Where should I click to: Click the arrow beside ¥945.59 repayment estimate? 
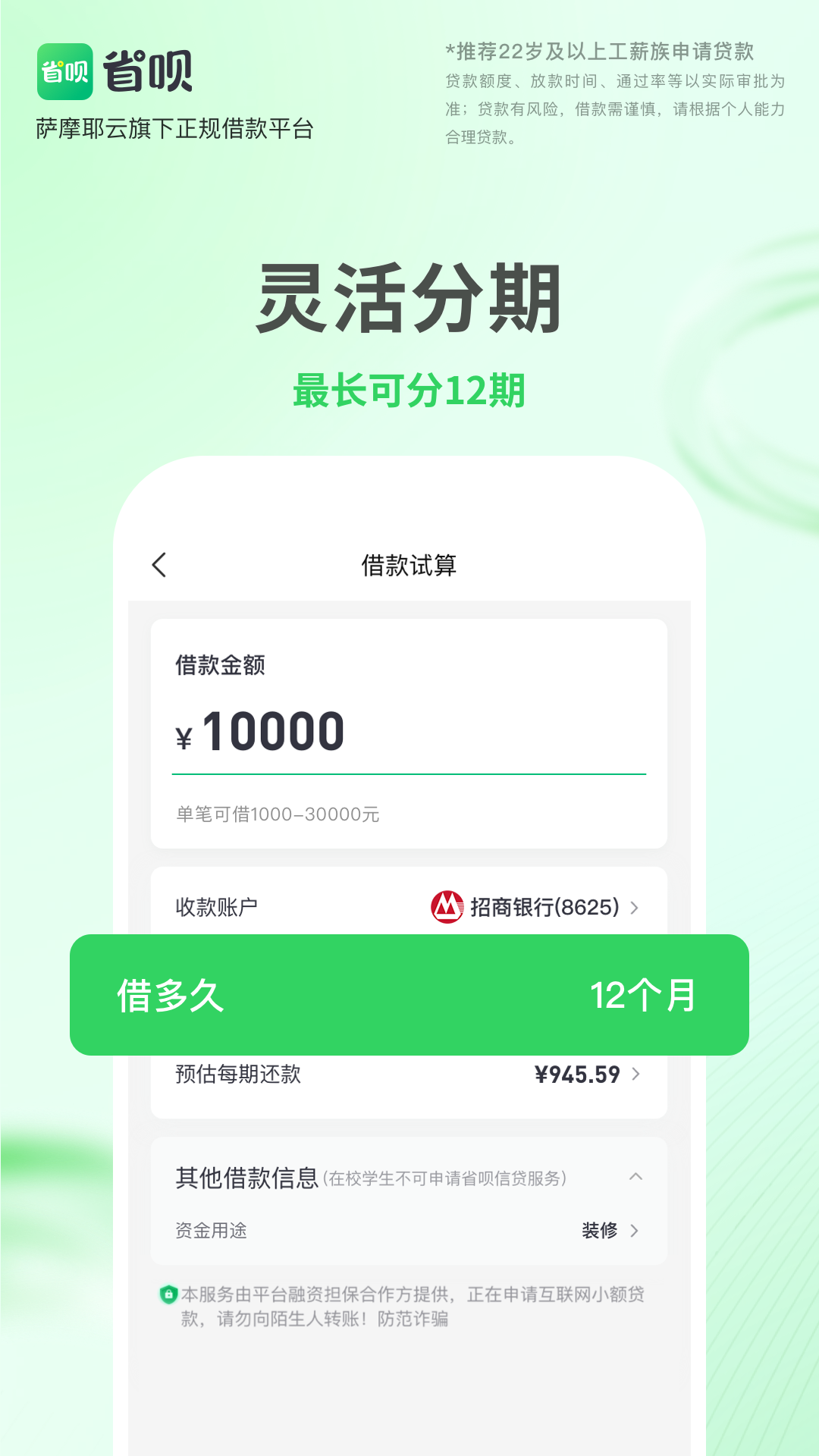pyautogui.click(x=637, y=1073)
